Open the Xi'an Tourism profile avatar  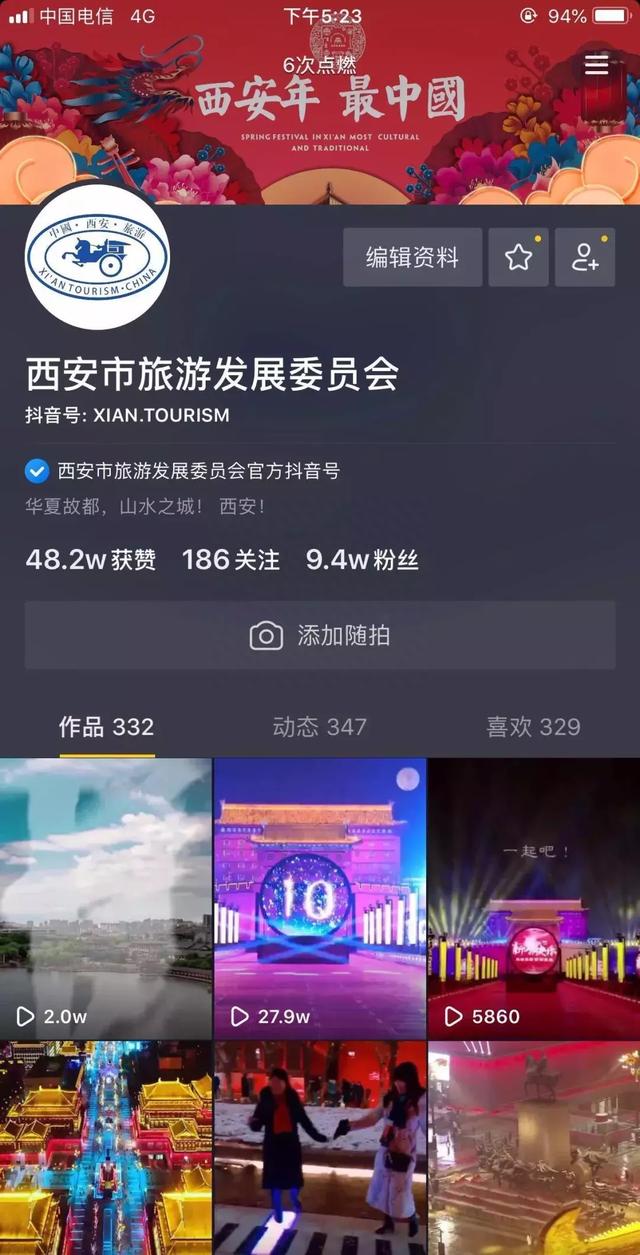[97, 257]
